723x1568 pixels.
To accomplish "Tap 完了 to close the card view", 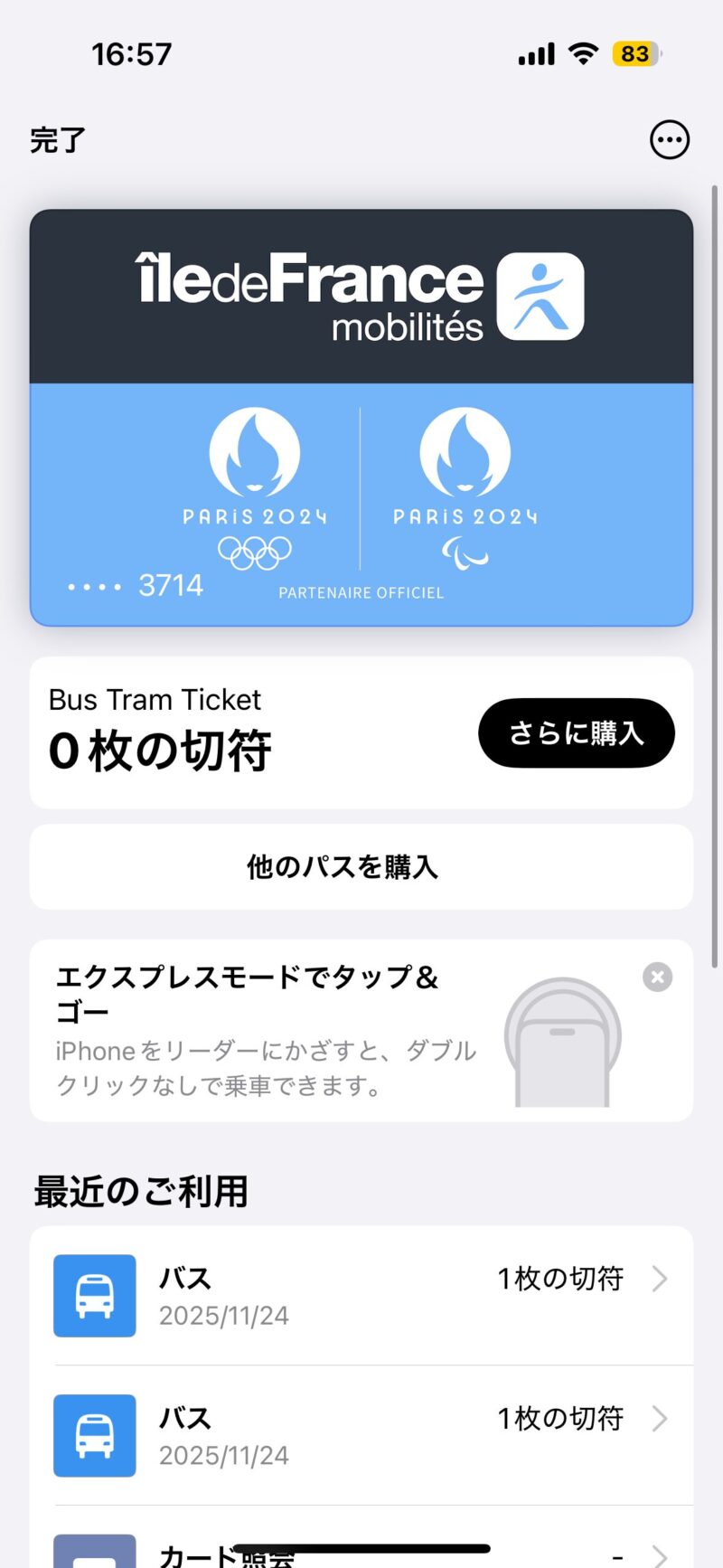I will coord(58,140).
